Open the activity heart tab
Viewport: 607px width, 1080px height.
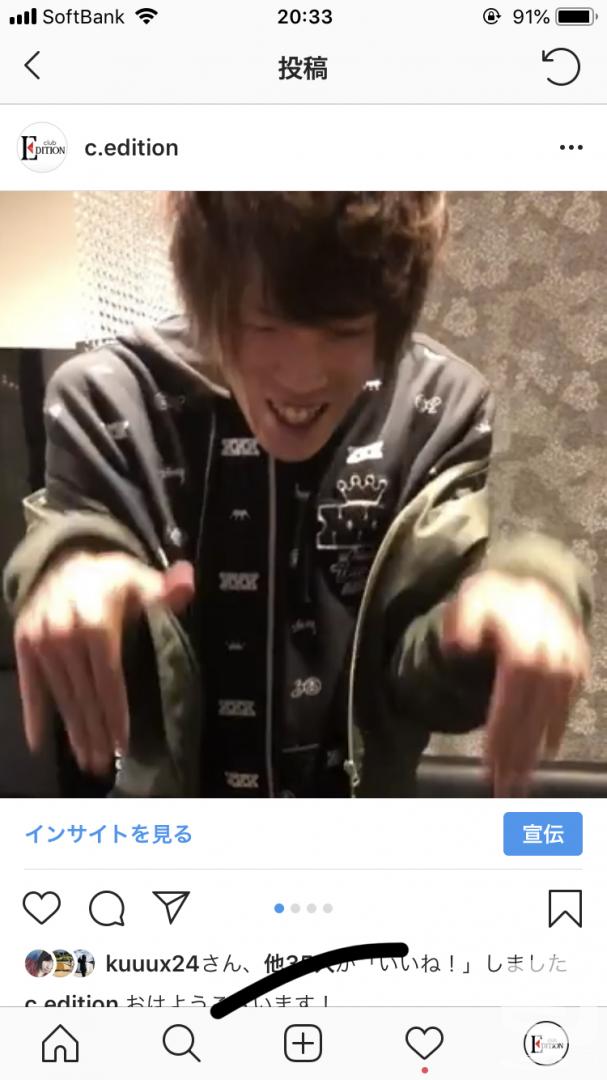424,1043
